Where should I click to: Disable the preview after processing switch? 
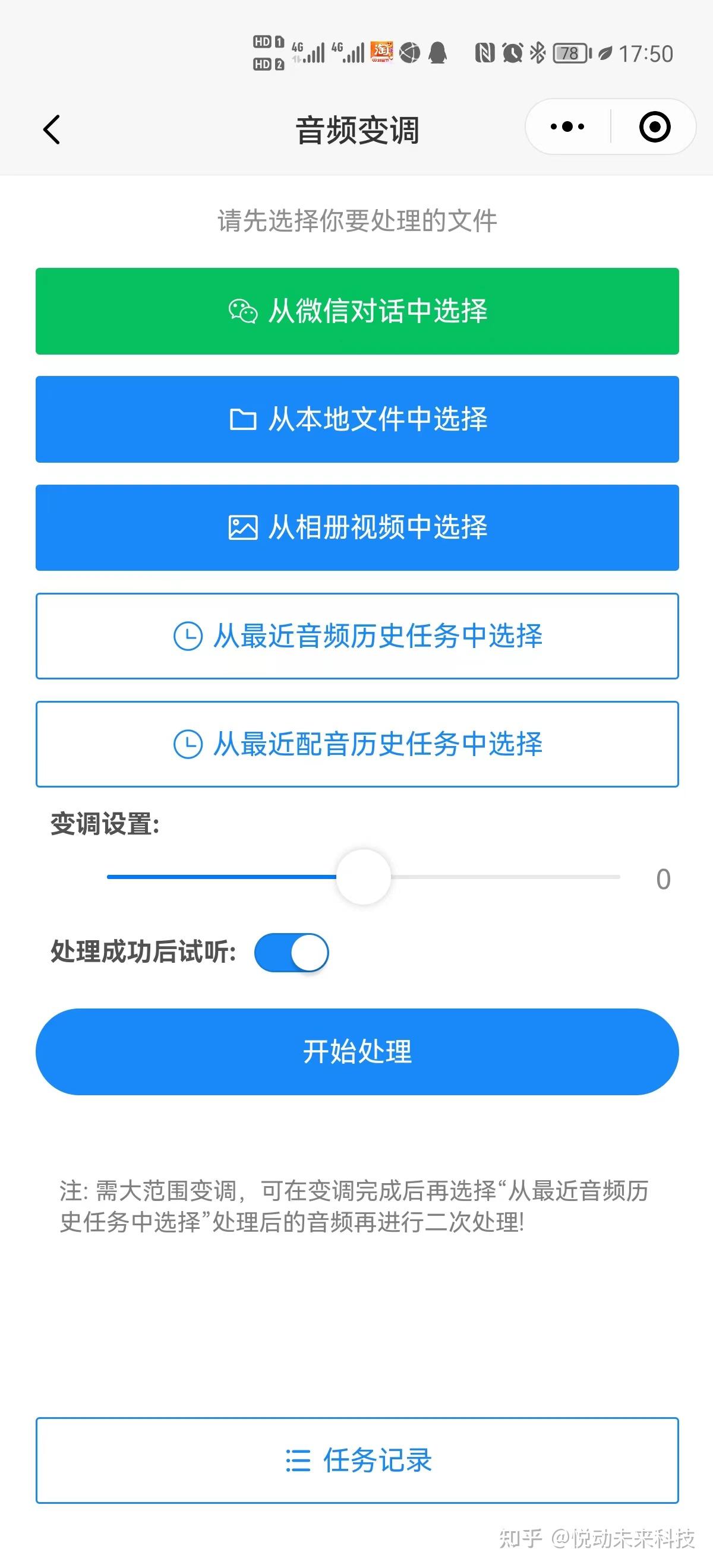(292, 953)
